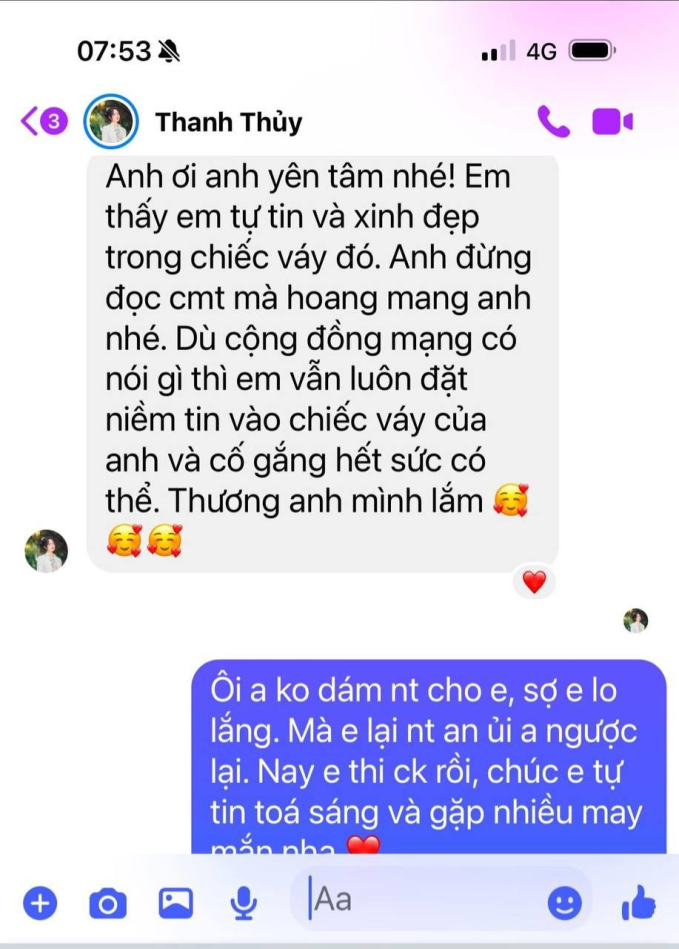The image size is (679, 949).
Task: Focus the Aa message input field
Action: coord(420,900)
